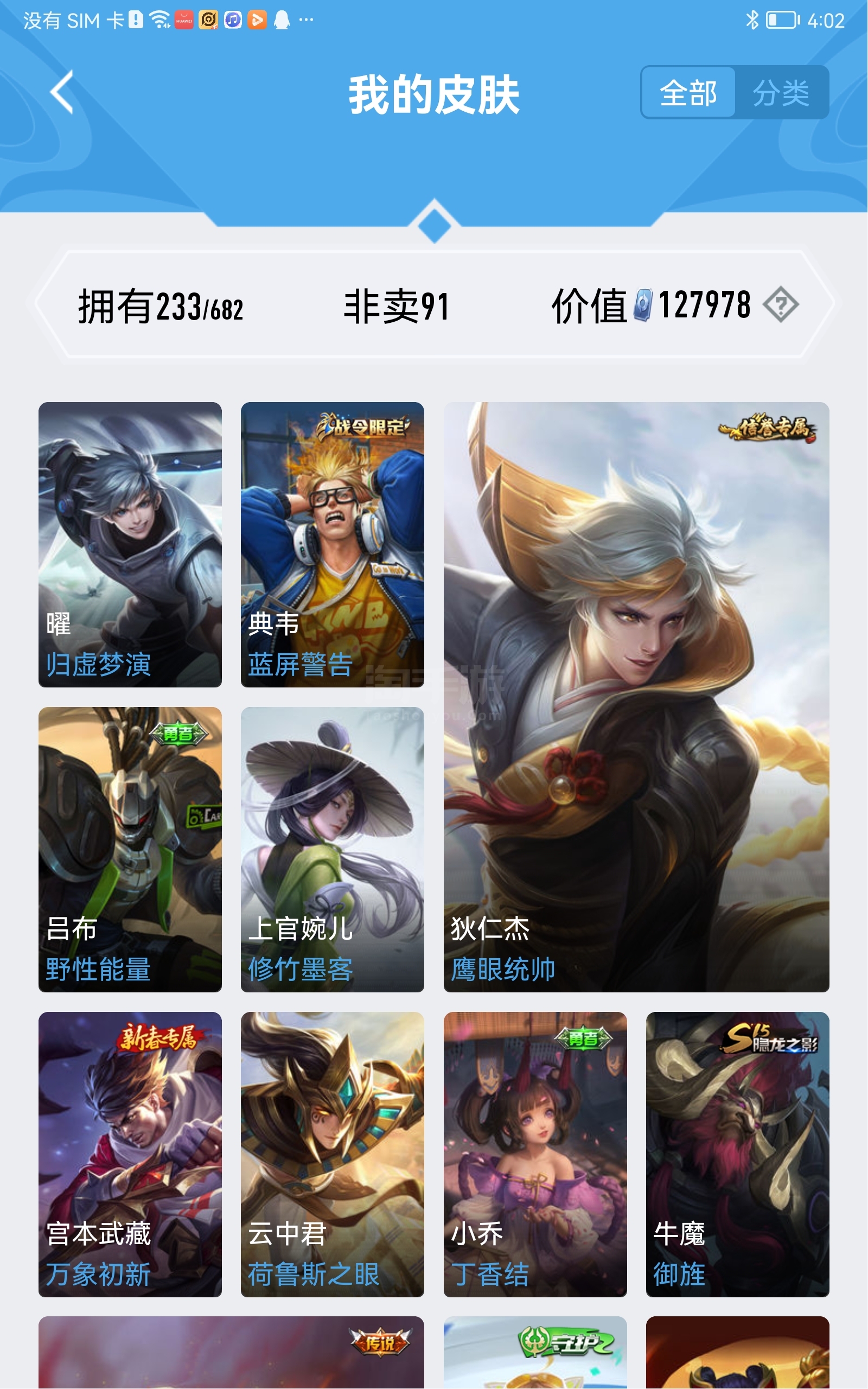View 上官婉儿 修竹墨客 skin
Viewport: 868px width, 1389px height.
[333, 849]
